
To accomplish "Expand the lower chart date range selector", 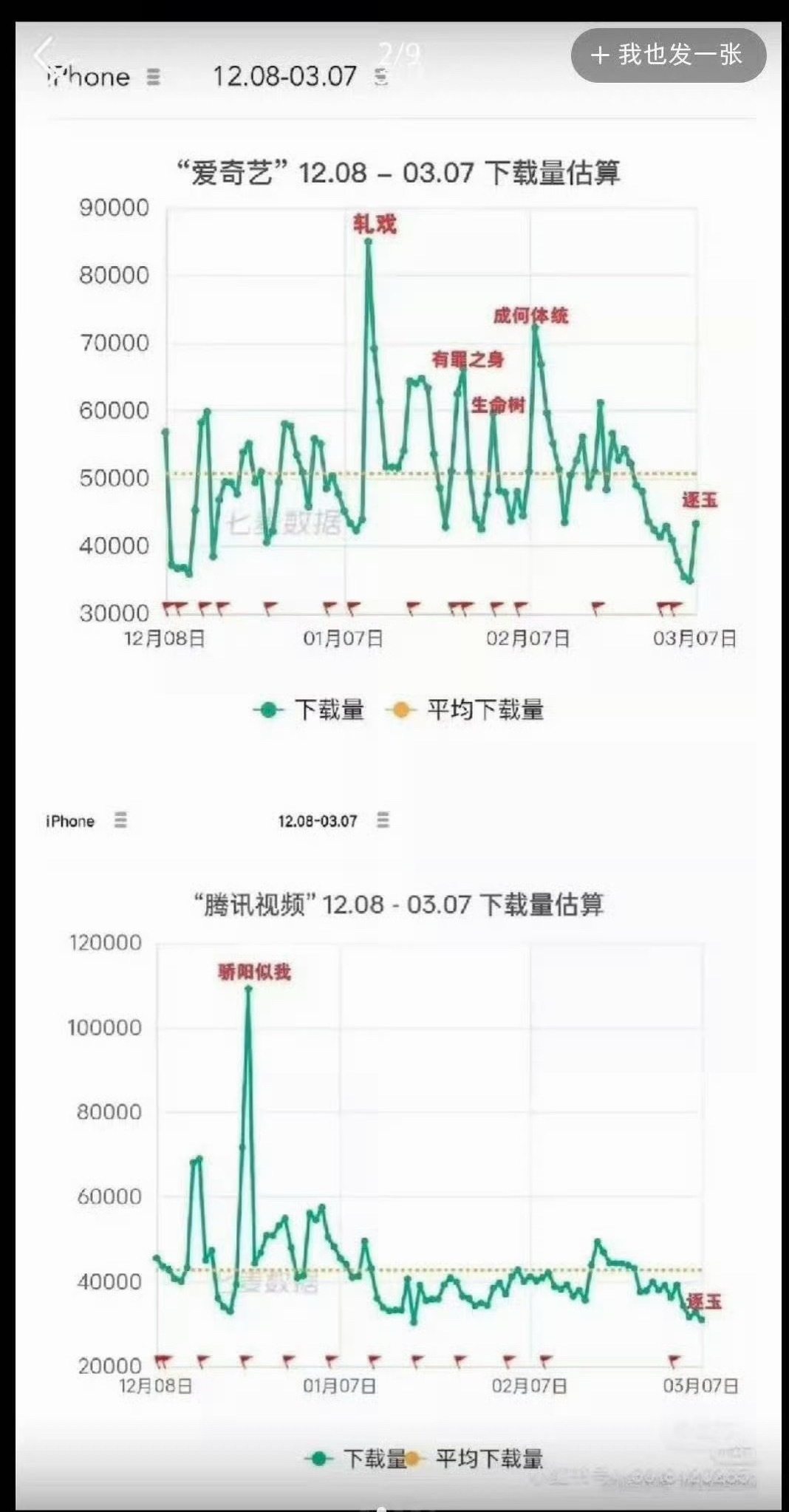I will pyautogui.click(x=318, y=820).
